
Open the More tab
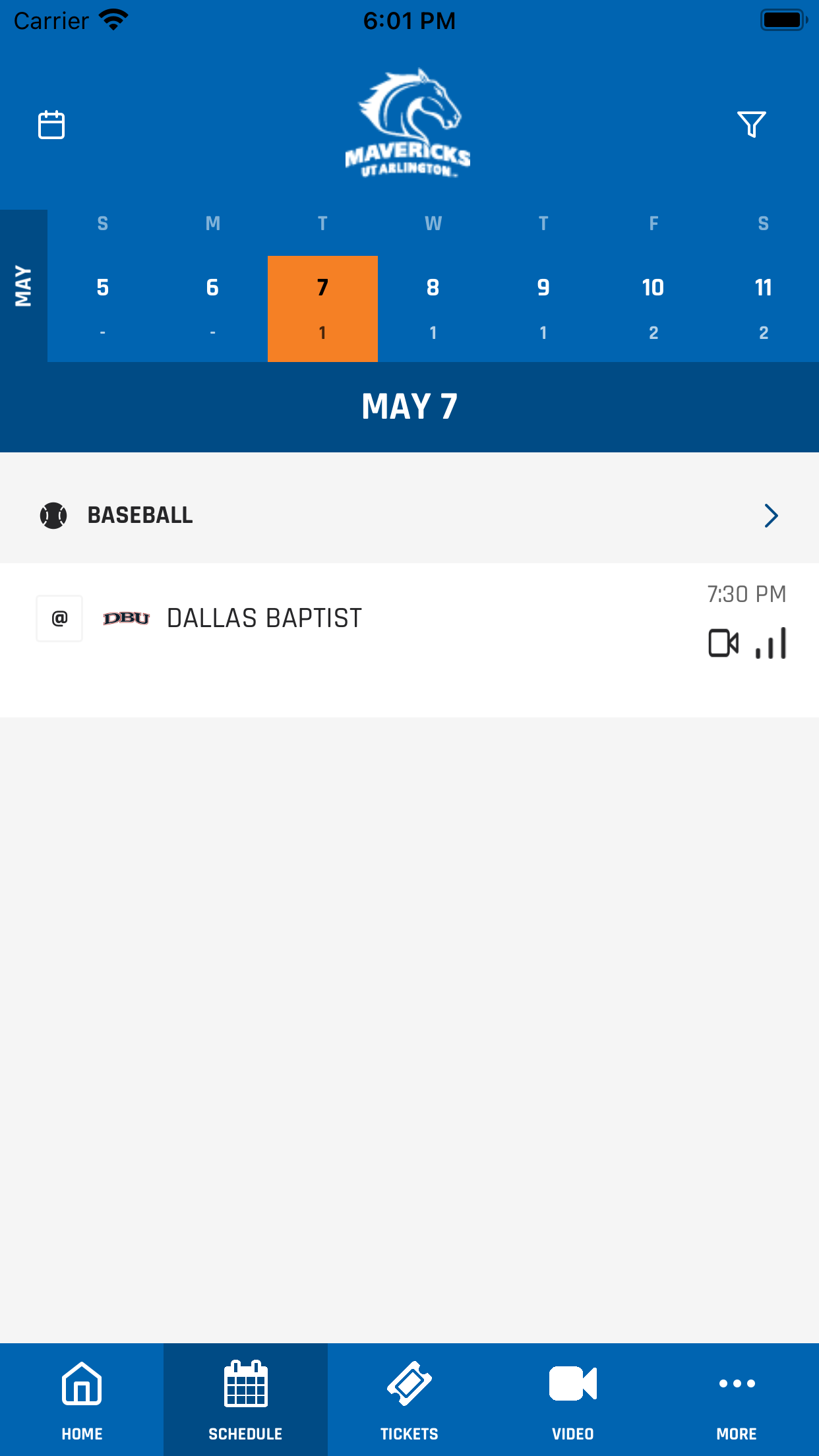(737, 1399)
